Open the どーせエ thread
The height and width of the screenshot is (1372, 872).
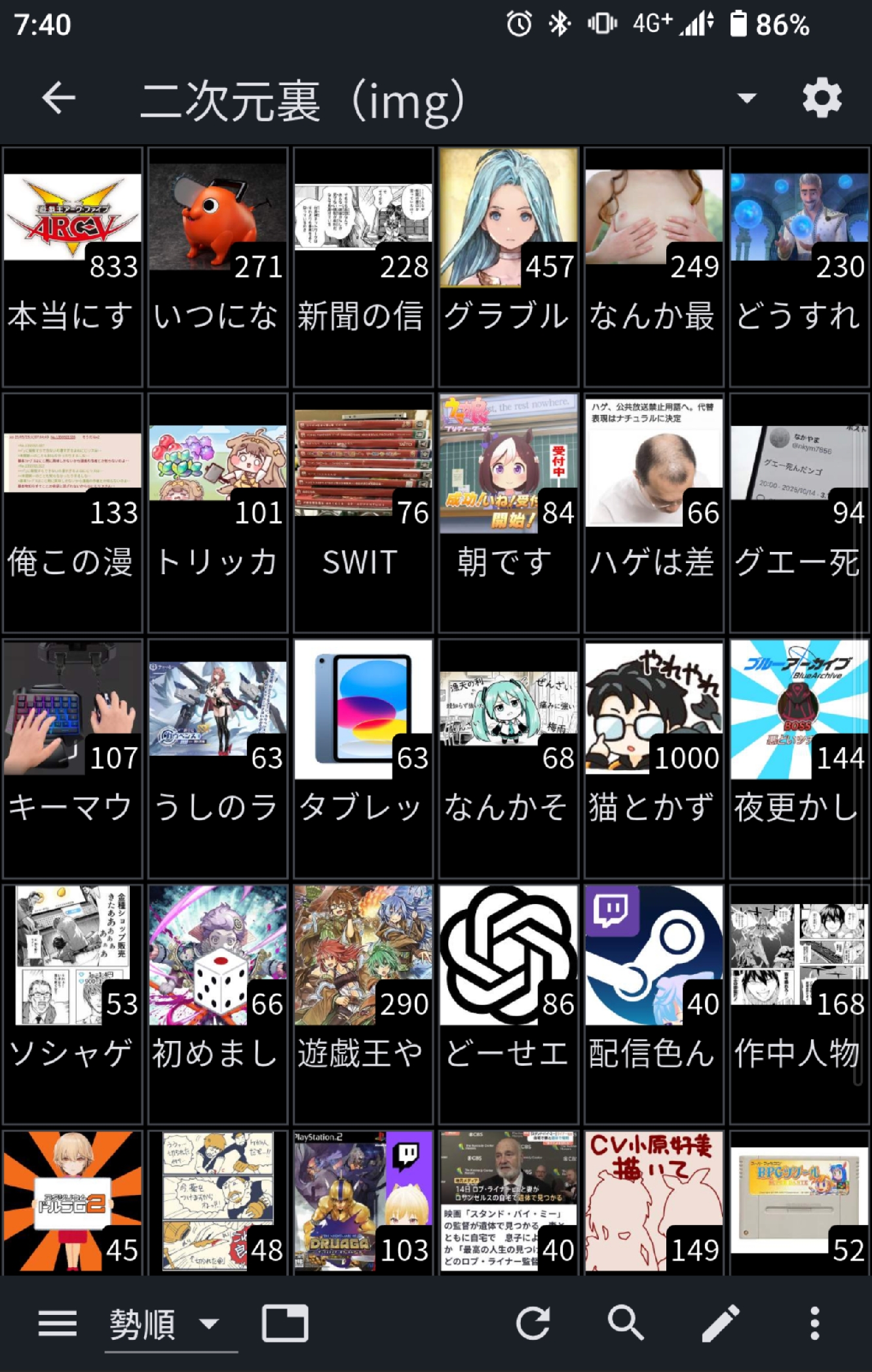[x=508, y=1004]
